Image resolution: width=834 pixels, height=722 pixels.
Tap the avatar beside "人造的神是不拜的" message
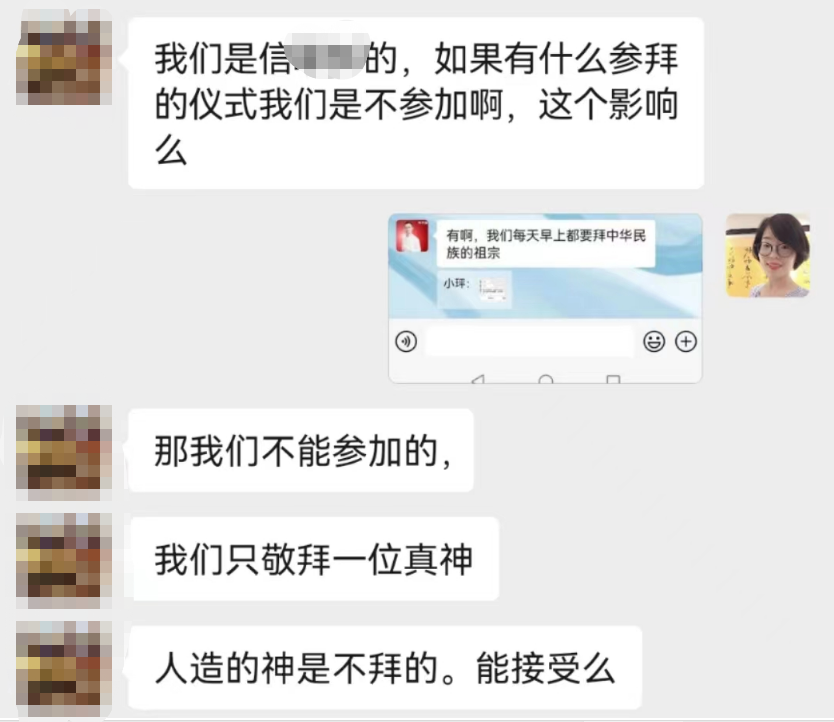63,667
